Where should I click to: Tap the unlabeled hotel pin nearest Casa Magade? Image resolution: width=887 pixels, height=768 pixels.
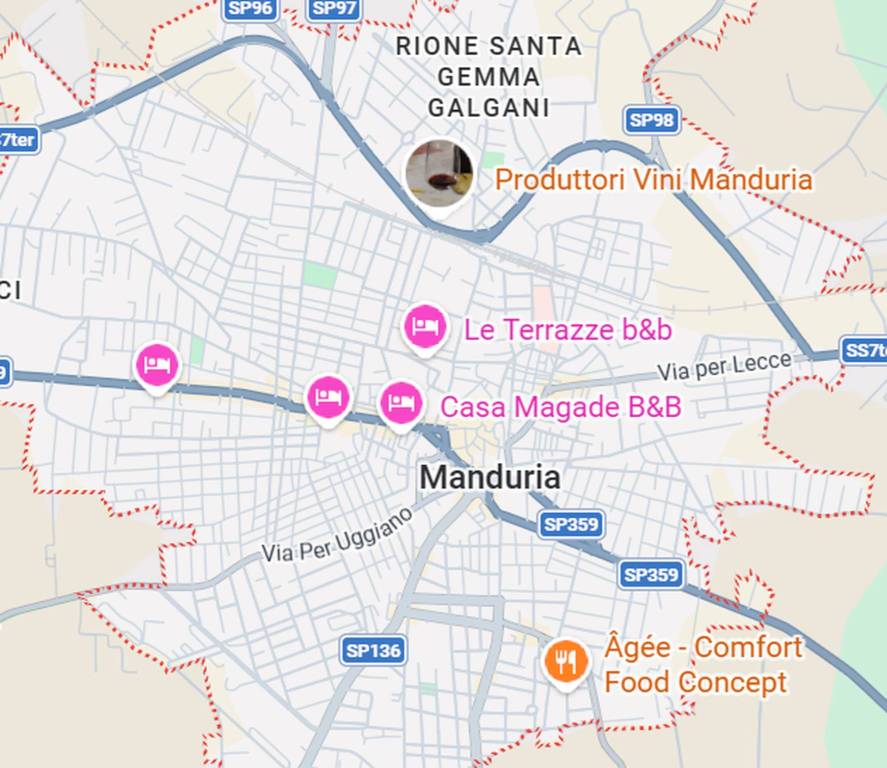(x=328, y=398)
